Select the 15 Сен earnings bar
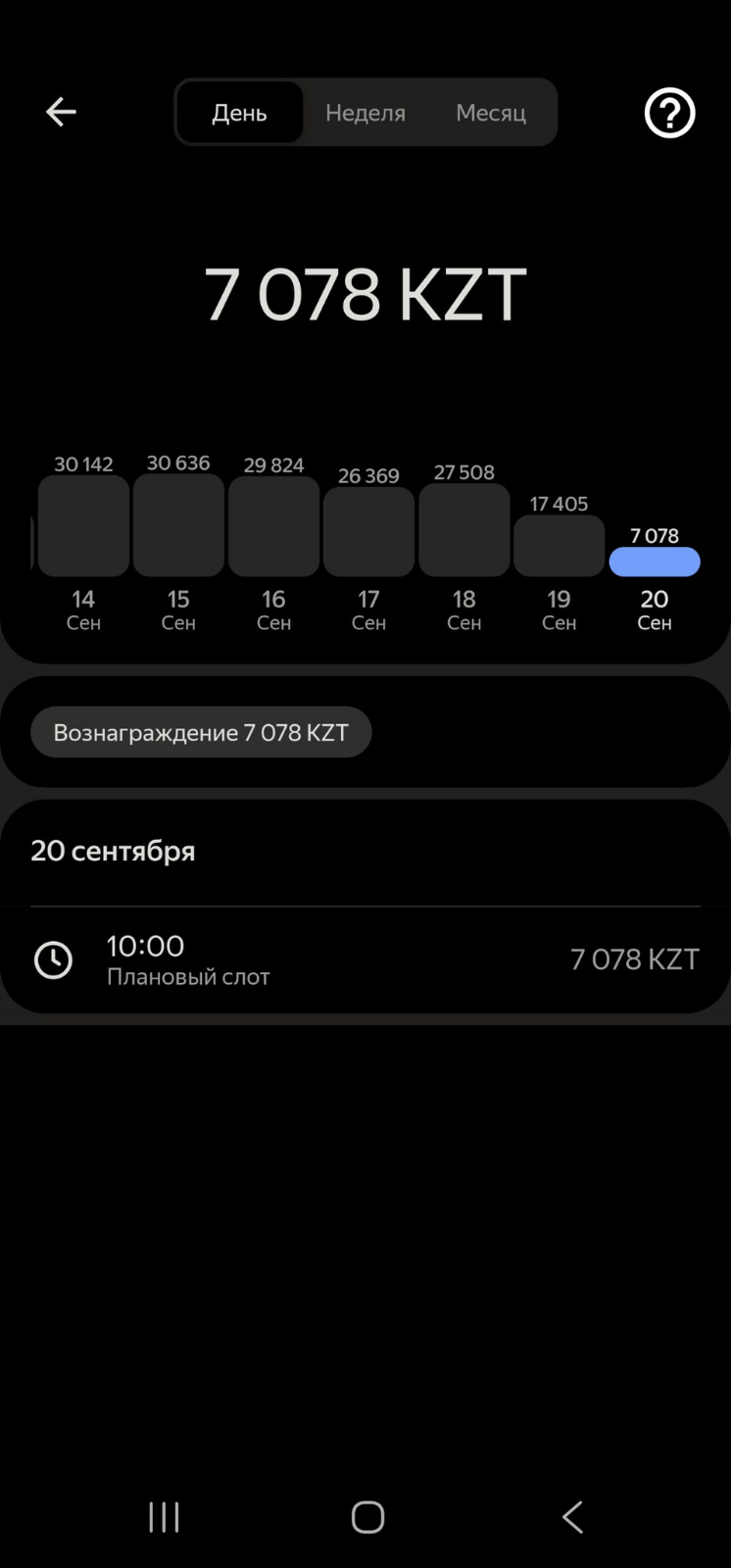The height and width of the screenshot is (1568, 731). coord(178,526)
